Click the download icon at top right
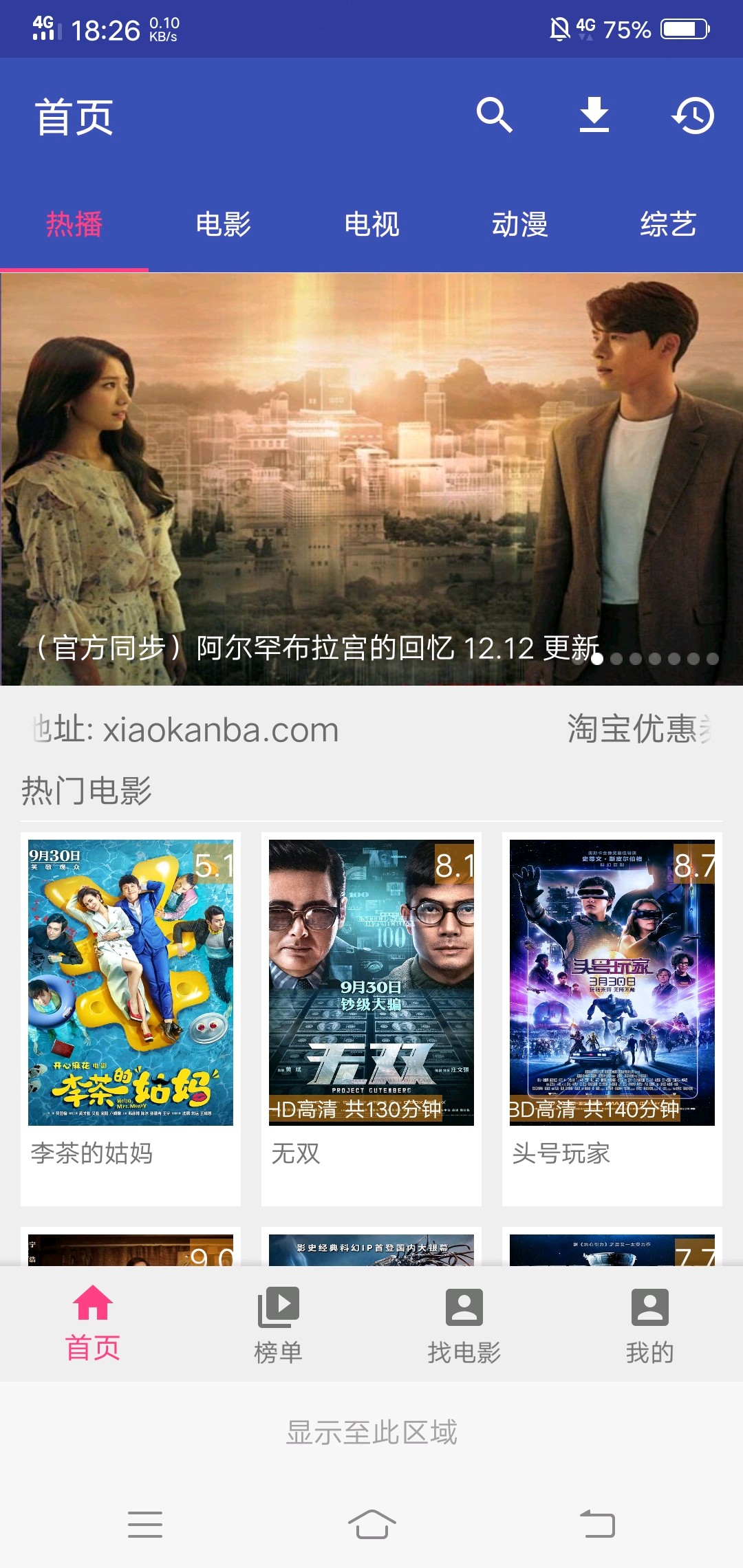Image resolution: width=743 pixels, height=1568 pixels. point(594,116)
